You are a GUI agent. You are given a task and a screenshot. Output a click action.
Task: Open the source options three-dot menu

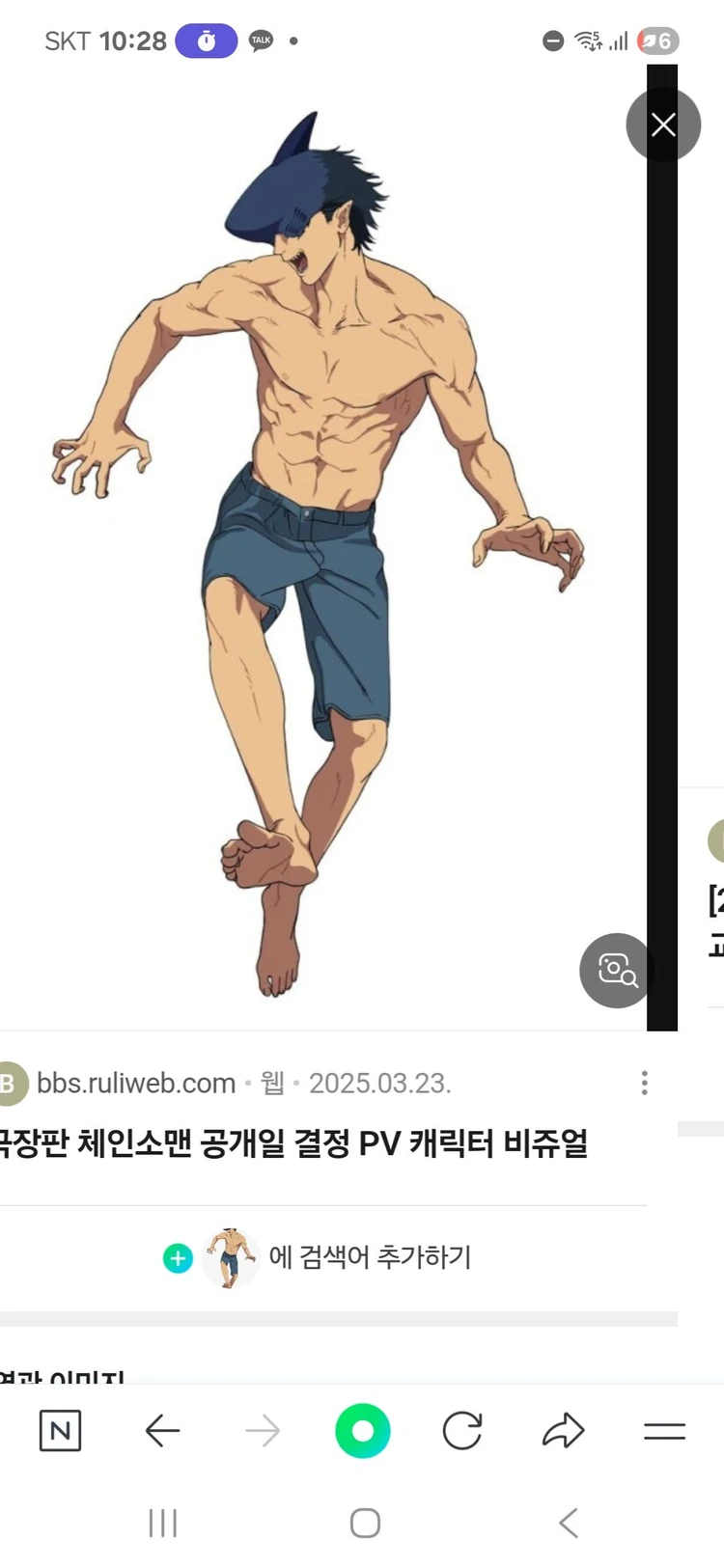tap(644, 1083)
